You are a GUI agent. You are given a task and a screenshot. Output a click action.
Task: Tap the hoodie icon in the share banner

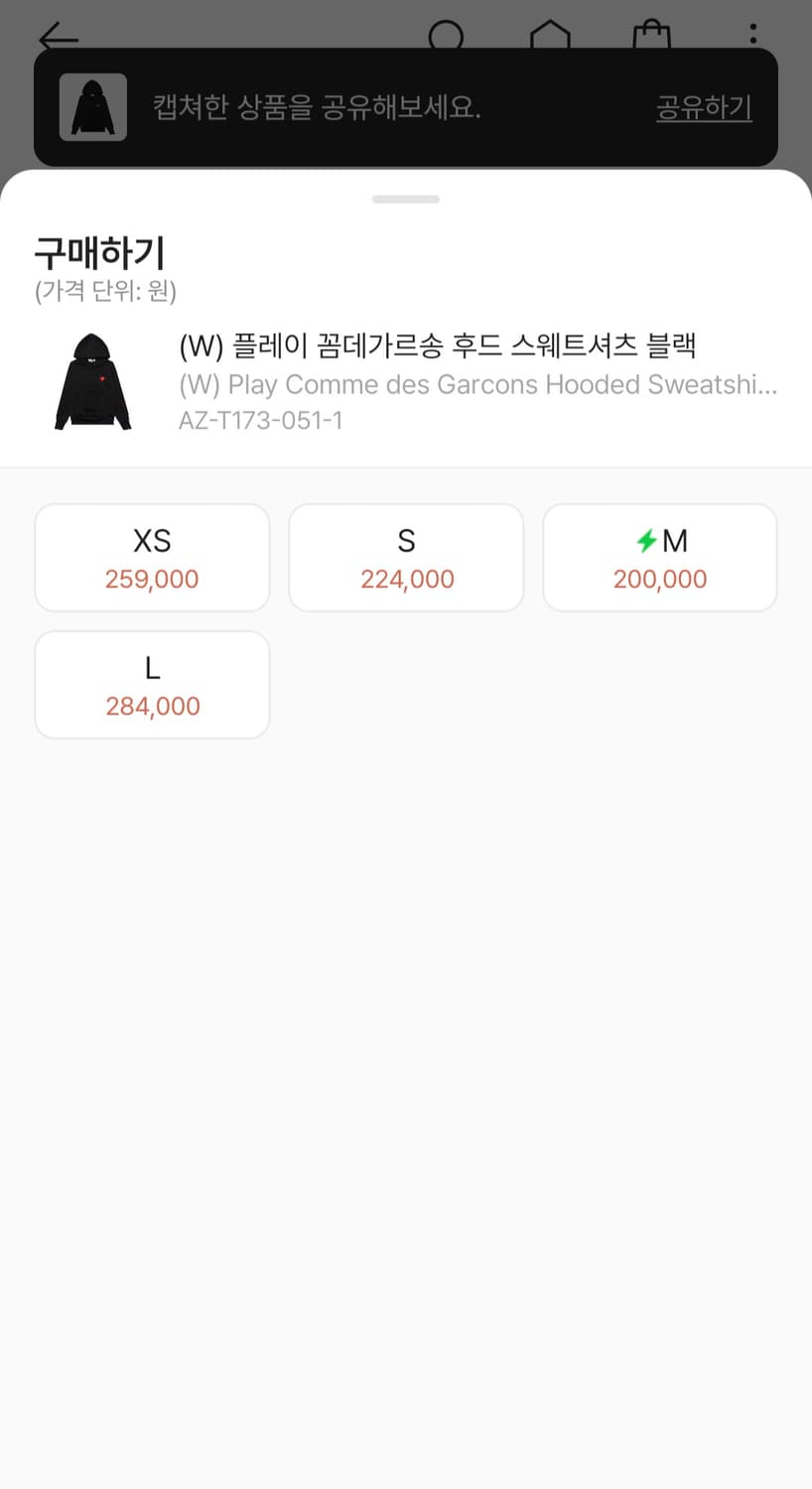[92, 107]
